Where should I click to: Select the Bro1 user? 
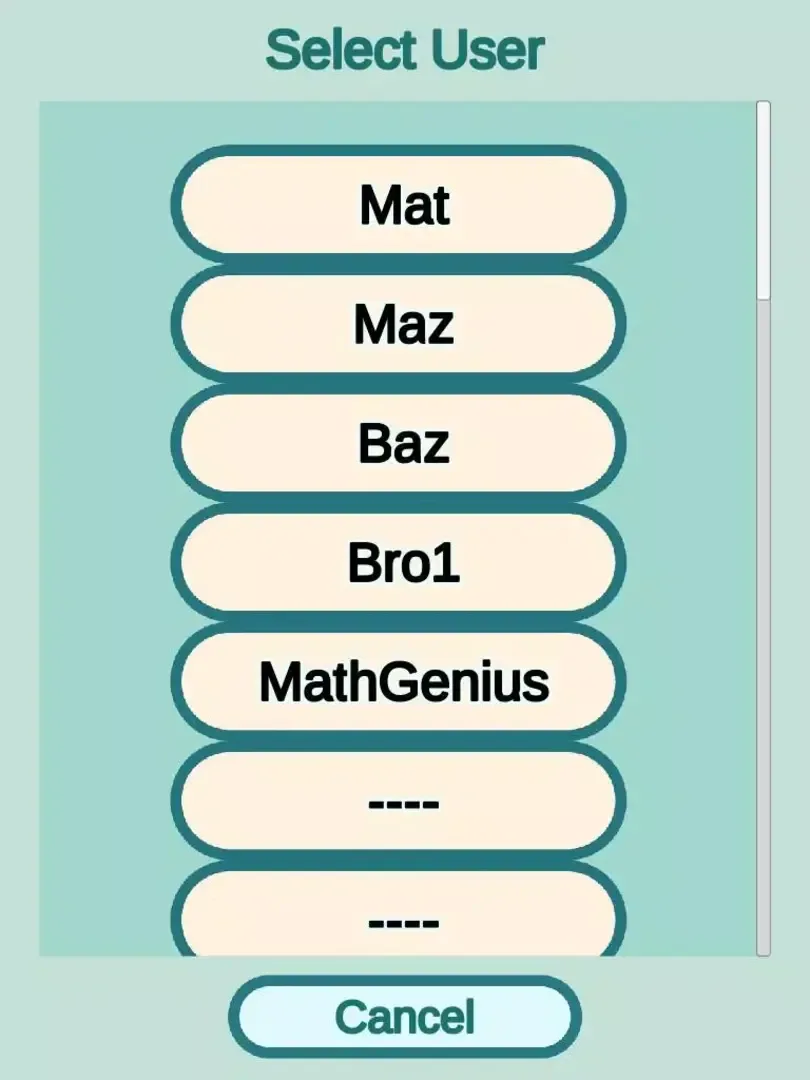pyautogui.click(x=399, y=564)
